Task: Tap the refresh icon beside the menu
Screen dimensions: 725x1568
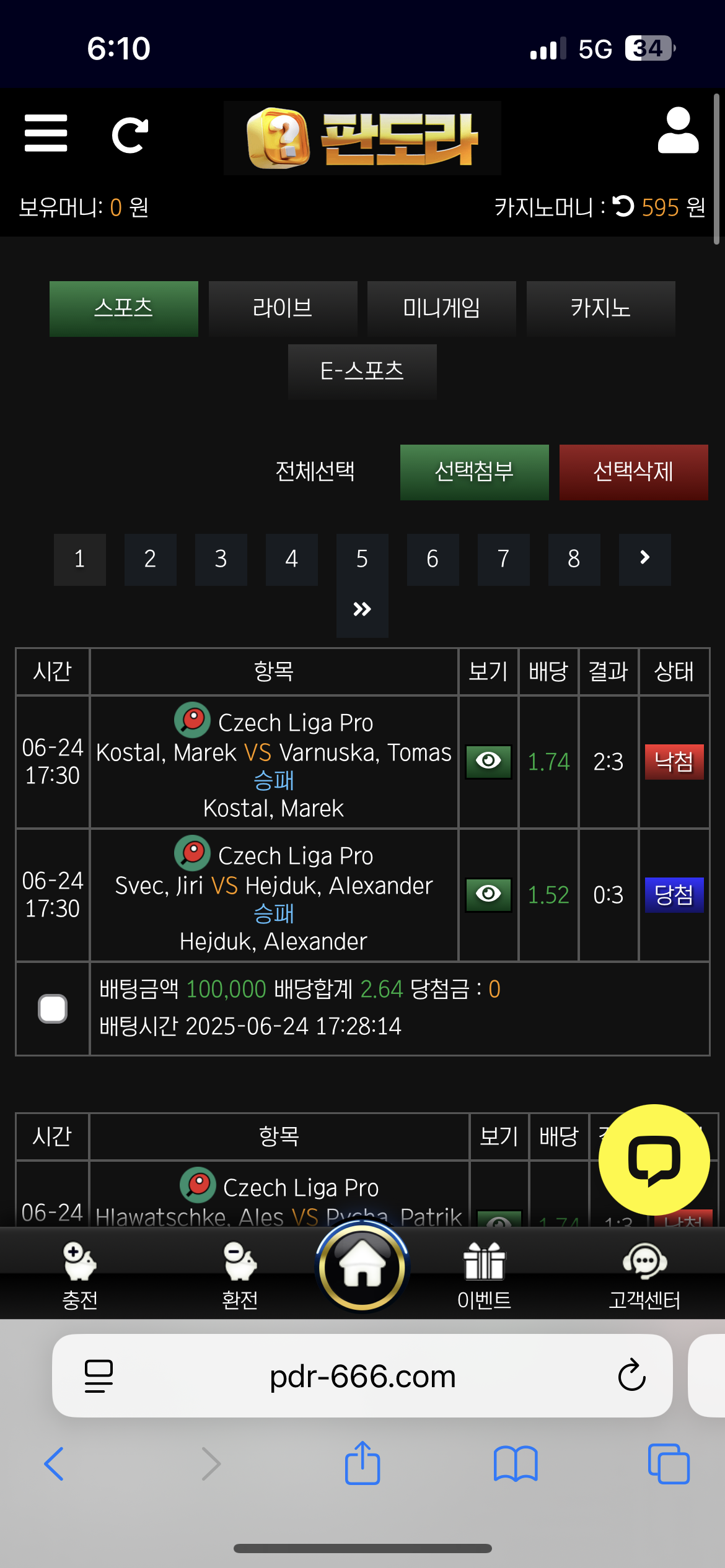Action: [x=130, y=134]
